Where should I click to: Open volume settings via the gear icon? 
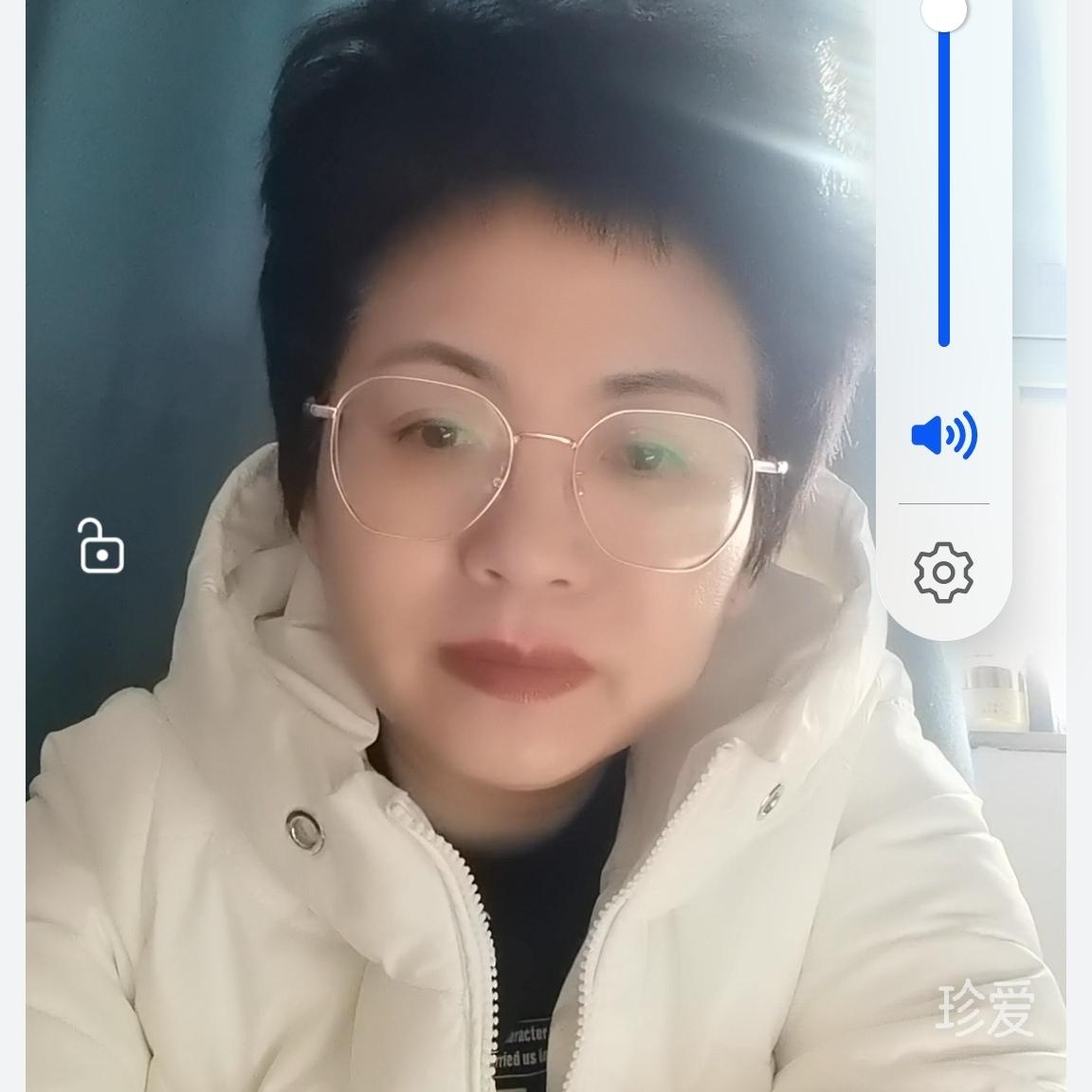click(943, 573)
